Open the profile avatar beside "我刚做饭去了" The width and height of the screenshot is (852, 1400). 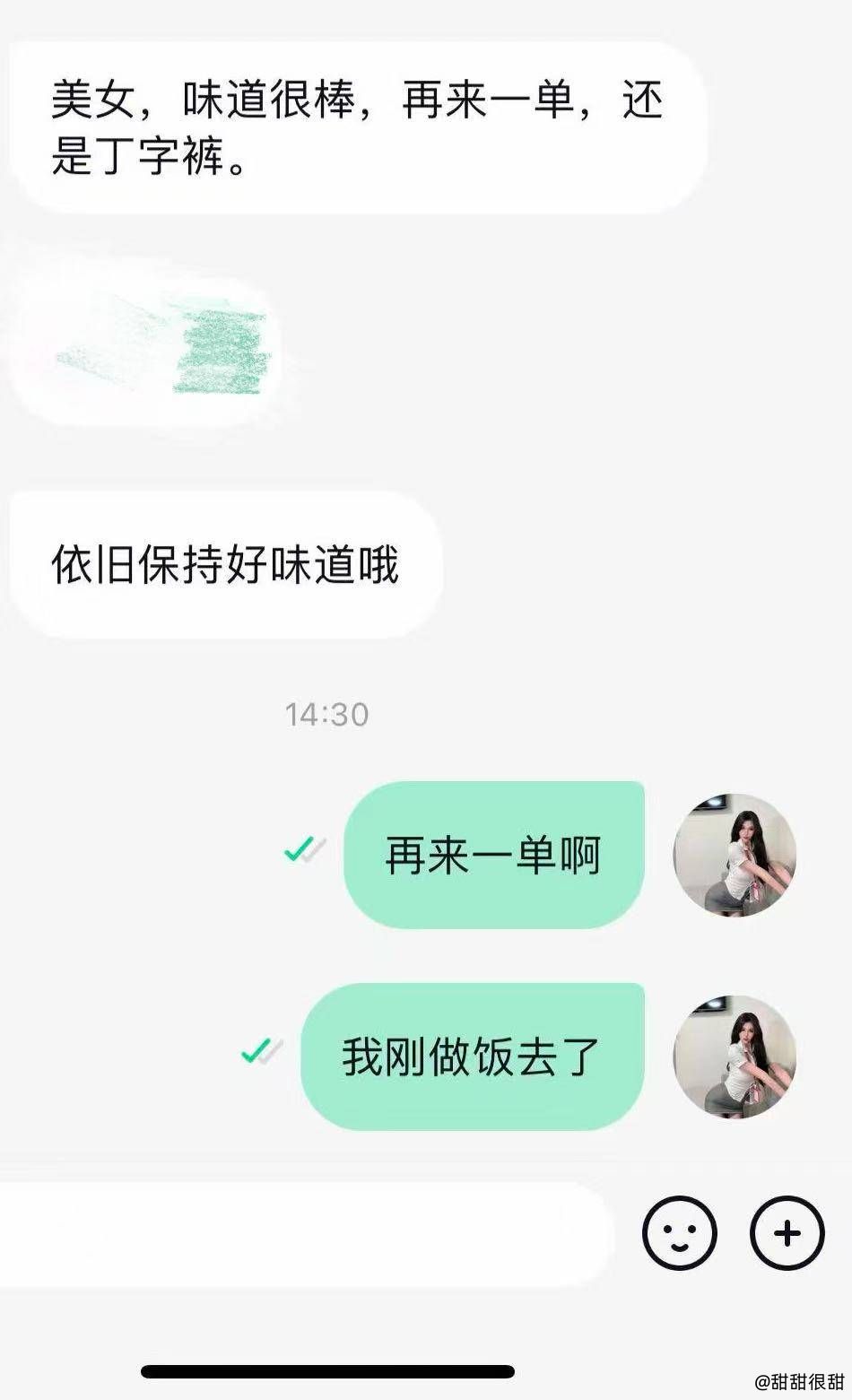(x=735, y=1056)
